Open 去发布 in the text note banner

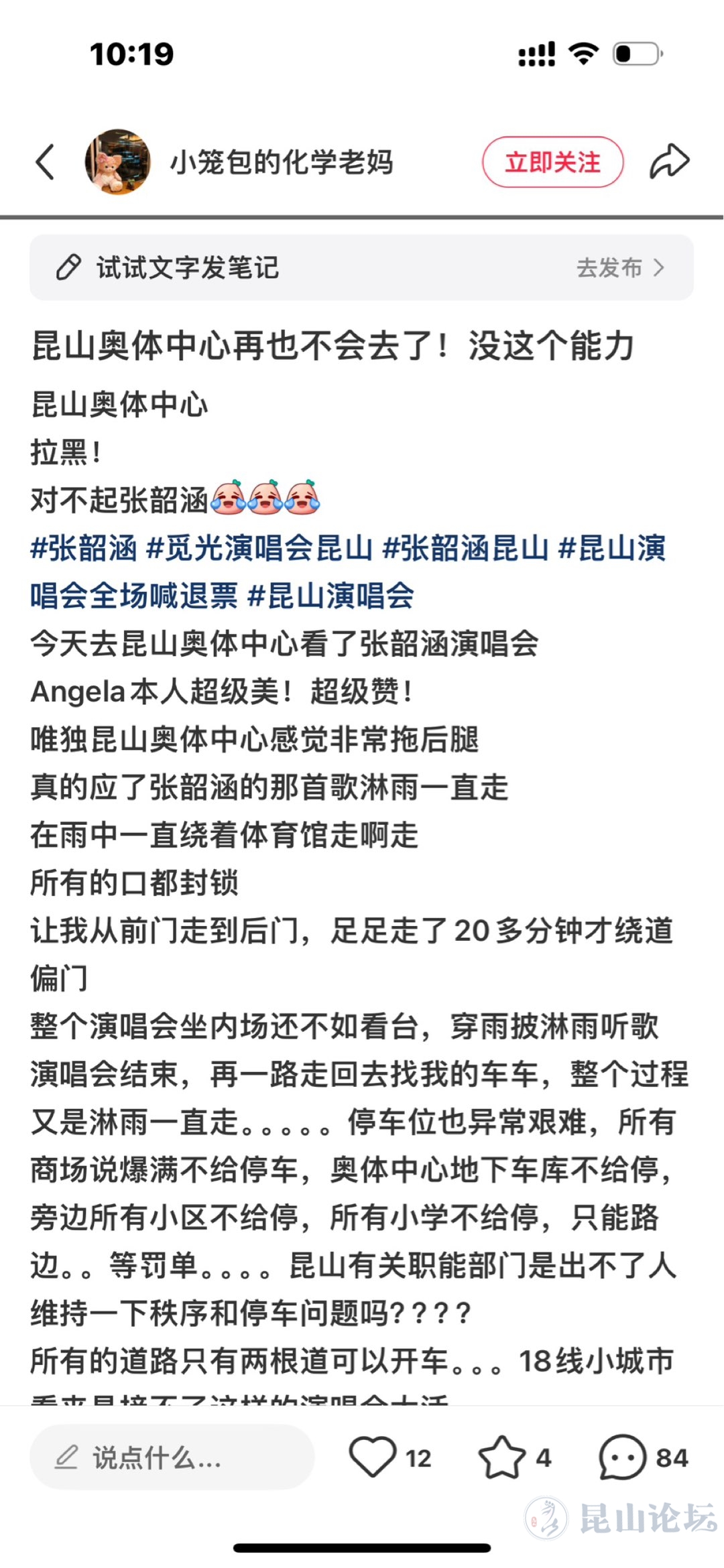(x=619, y=268)
